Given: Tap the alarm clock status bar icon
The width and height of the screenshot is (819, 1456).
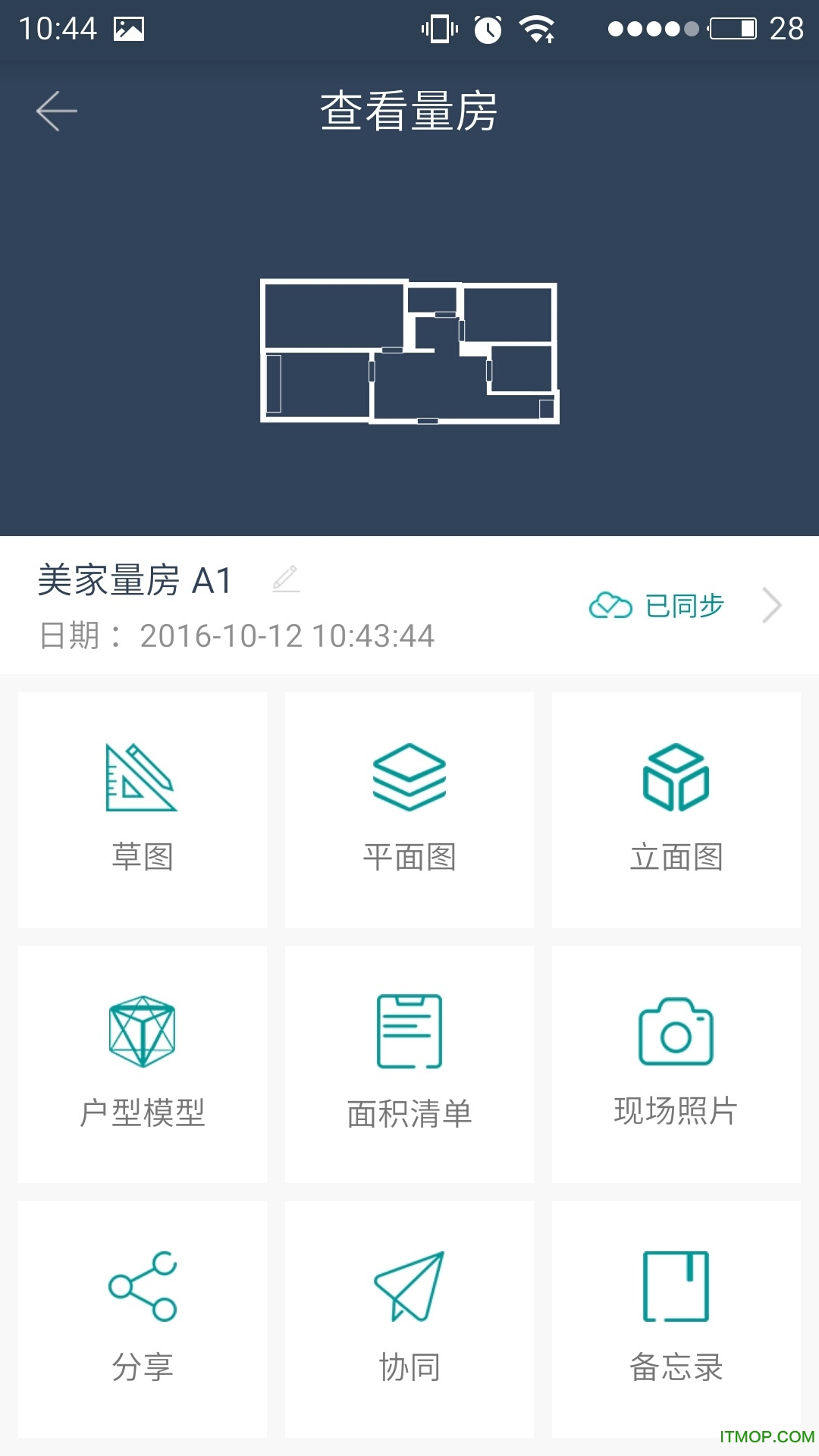Looking at the screenshot, I should click(x=486, y=27).
